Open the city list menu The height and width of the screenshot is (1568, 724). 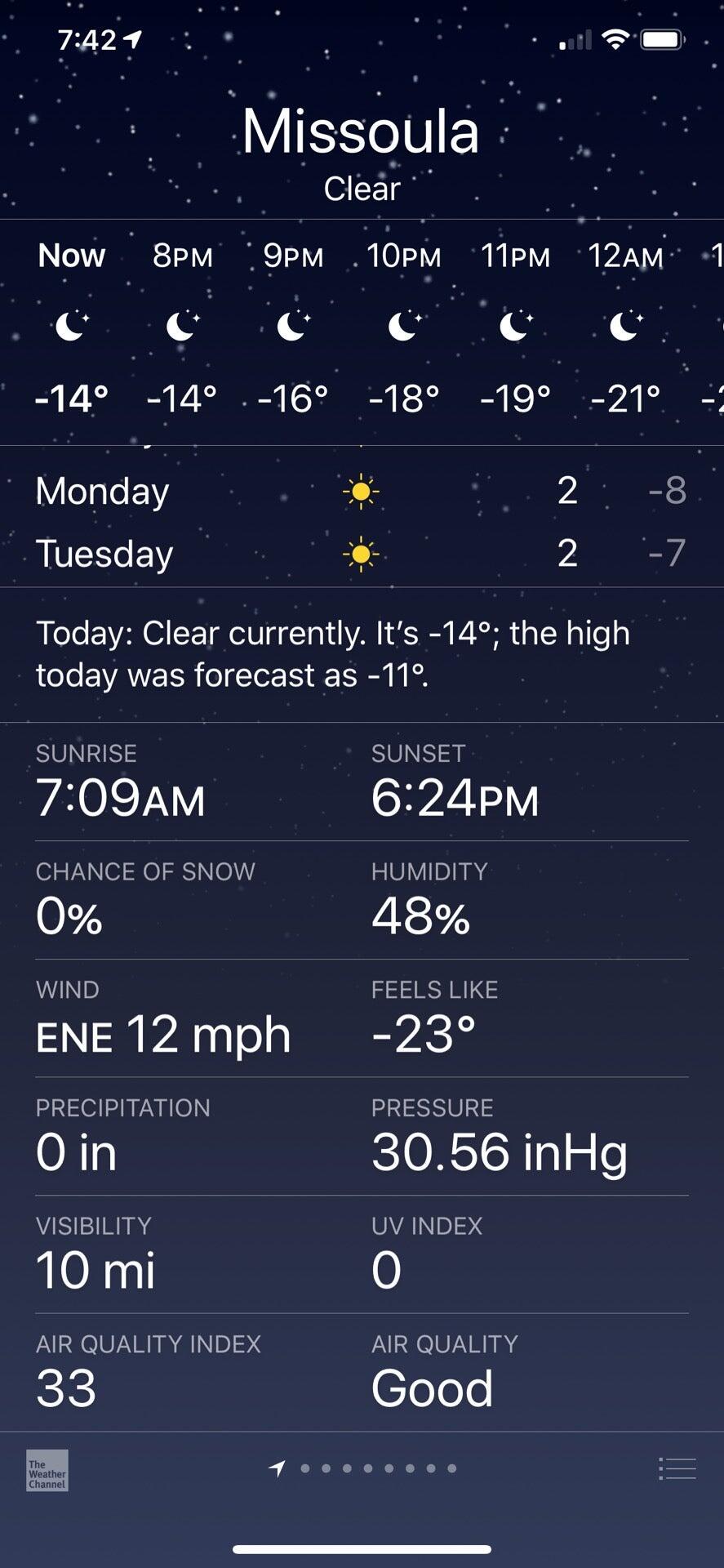pos(677,1468)
